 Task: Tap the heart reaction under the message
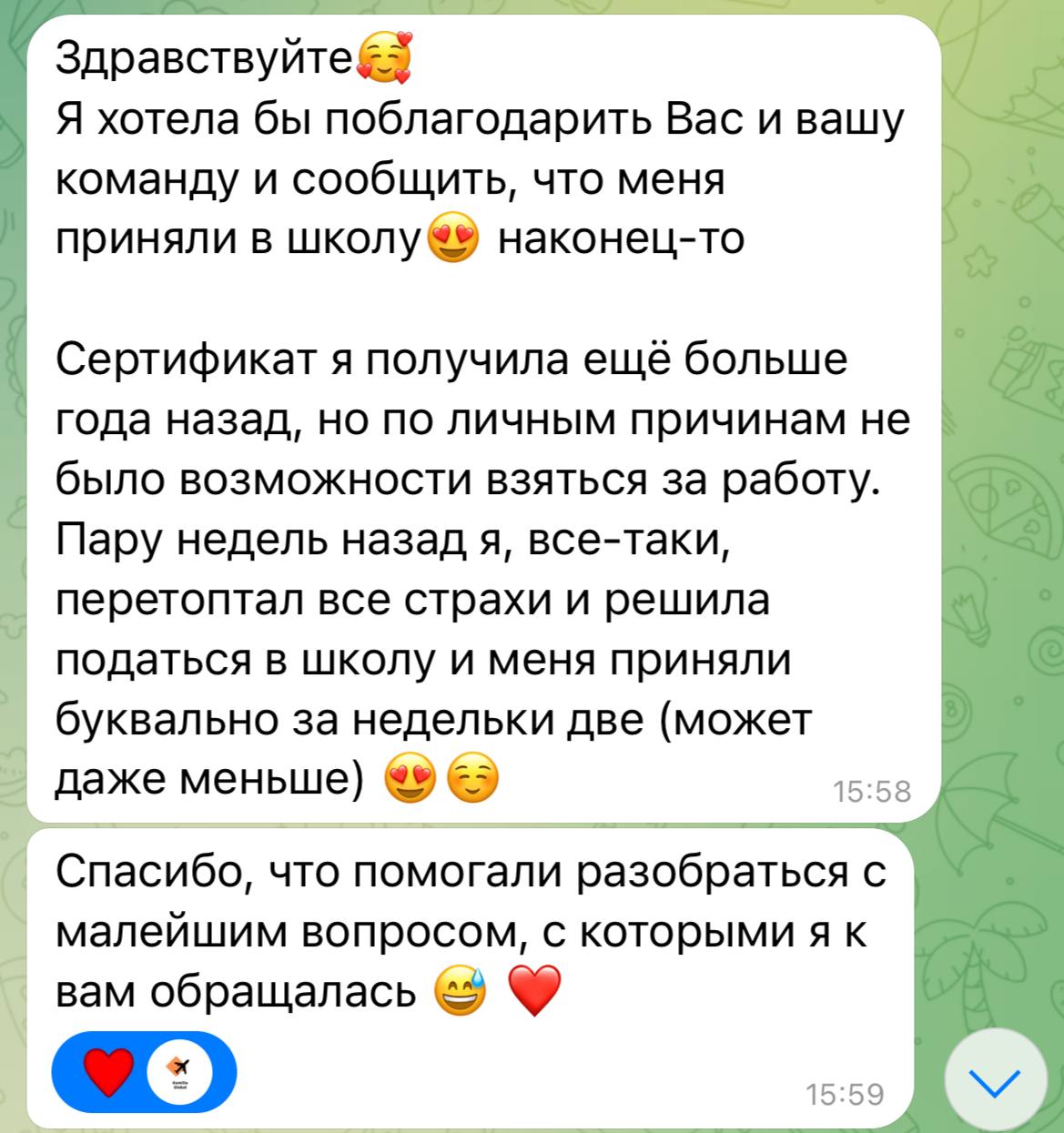[111, 1073]
